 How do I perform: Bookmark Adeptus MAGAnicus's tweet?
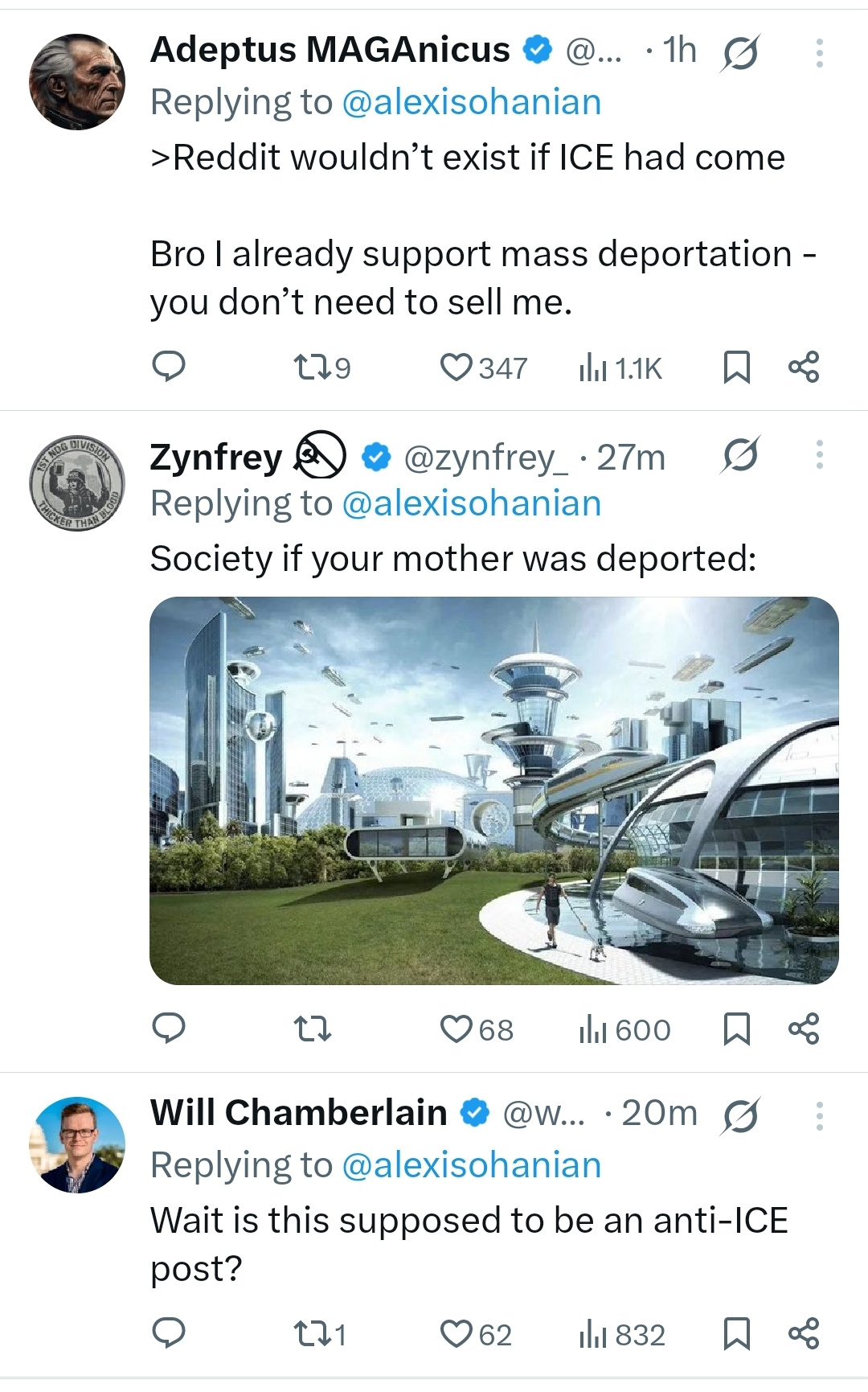739,368
